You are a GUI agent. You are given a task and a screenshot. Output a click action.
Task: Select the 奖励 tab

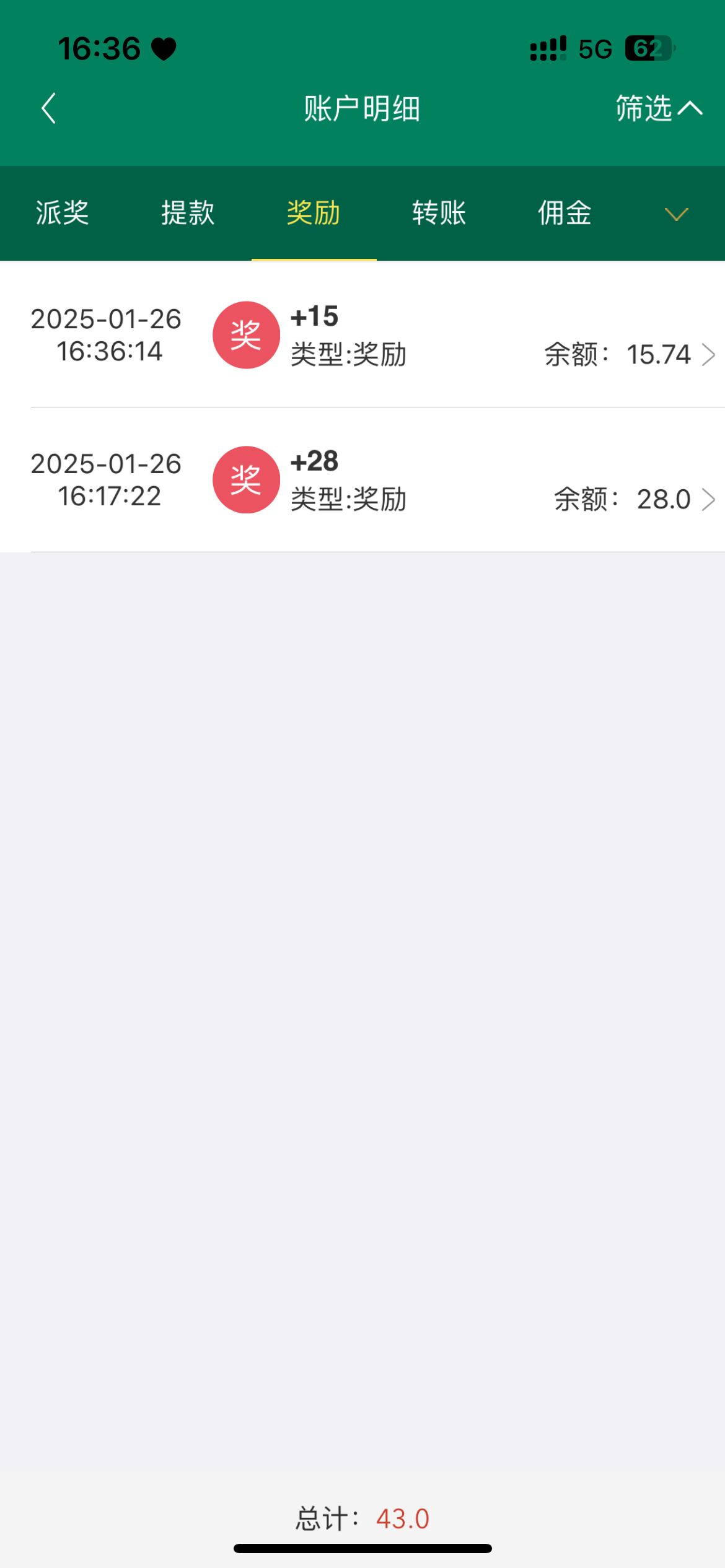pyautogui.click(x=314, y=213)
